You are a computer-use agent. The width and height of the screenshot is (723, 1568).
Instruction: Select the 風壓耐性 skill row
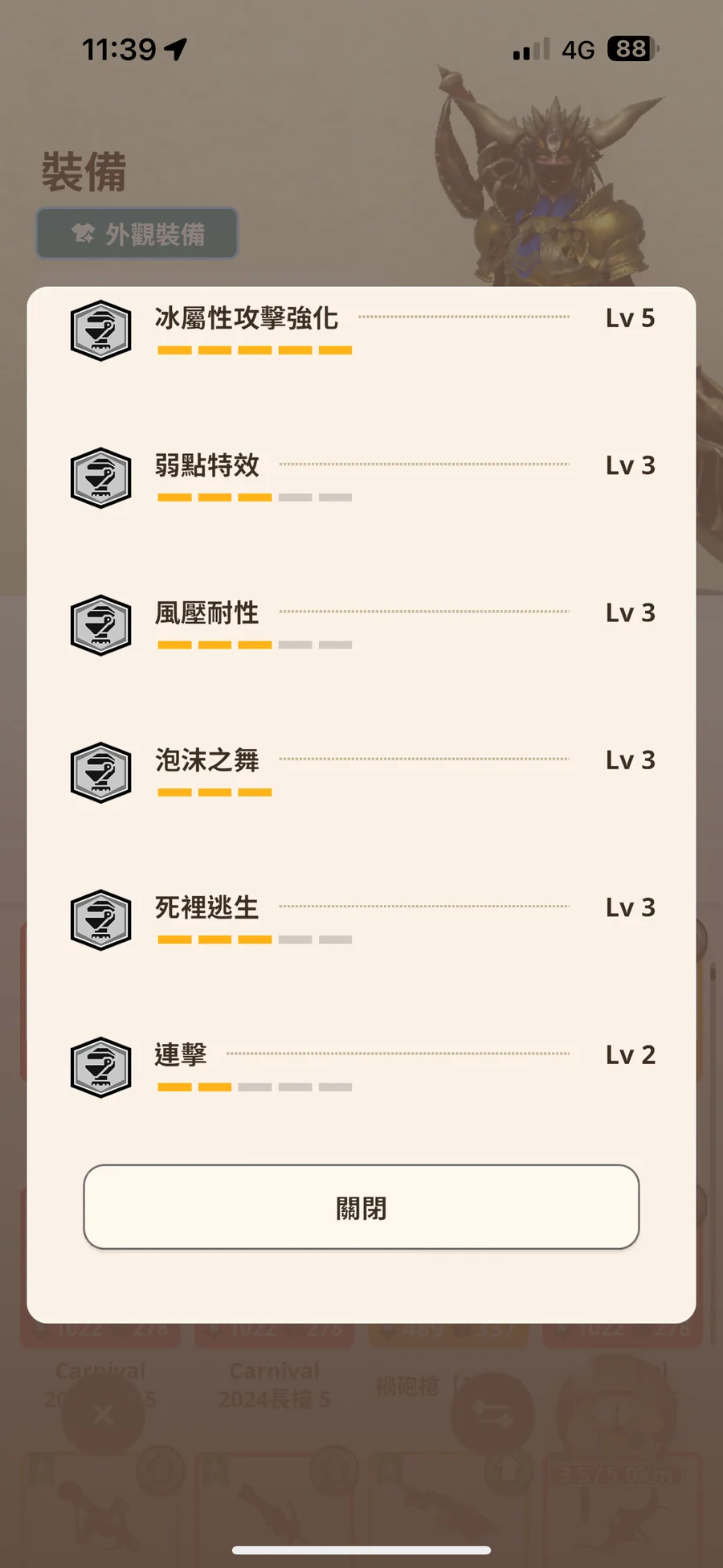tap(207, 614)
